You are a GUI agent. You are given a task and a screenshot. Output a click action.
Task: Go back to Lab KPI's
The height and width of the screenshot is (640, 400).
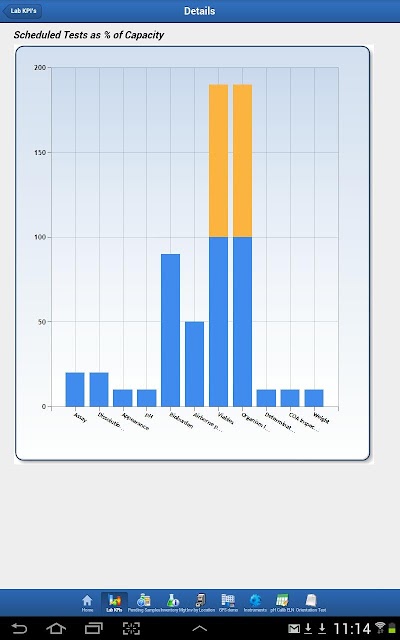(x=22, y=11)
